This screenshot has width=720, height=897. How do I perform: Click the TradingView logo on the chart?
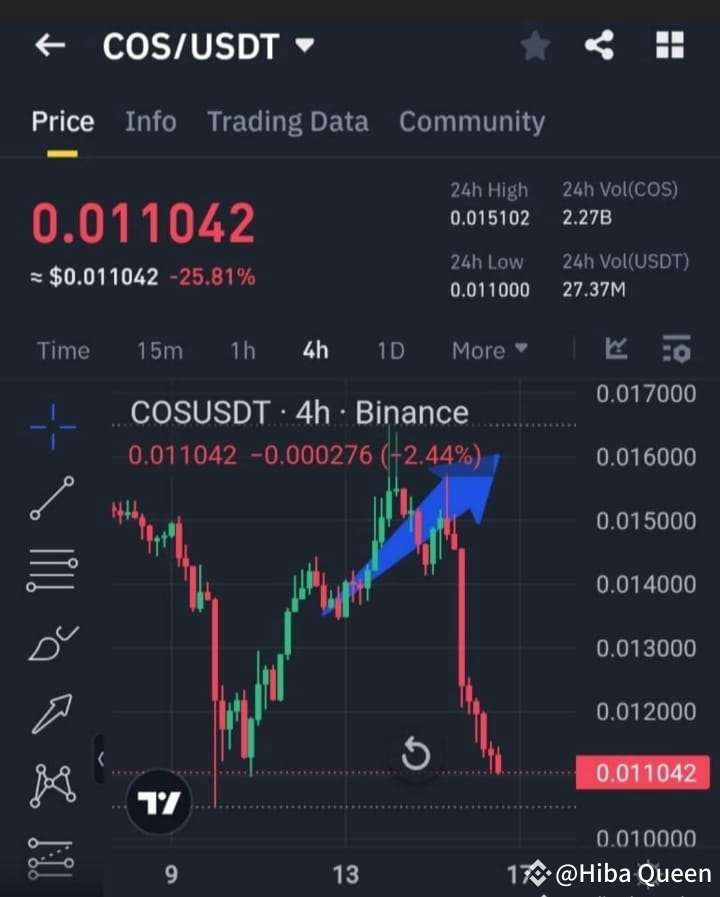(x=160, y=801)
